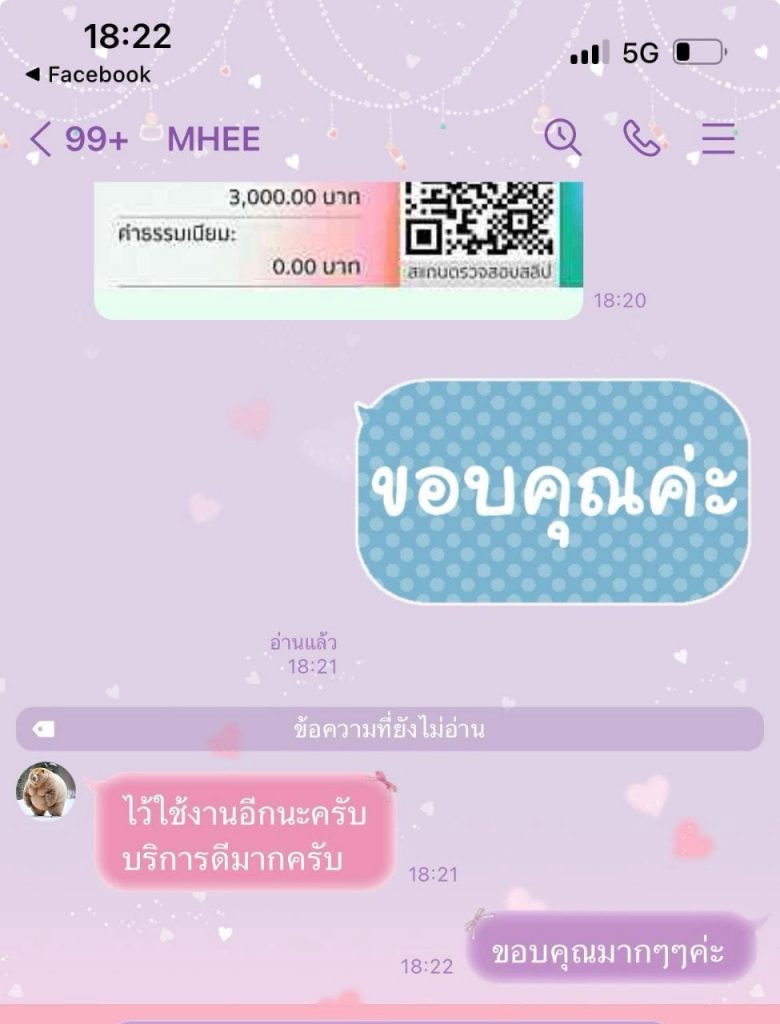Return to the Facebook app
The height and width of the screenshot is (1024, 780).
pyautogui.click(x=88, y=75)
